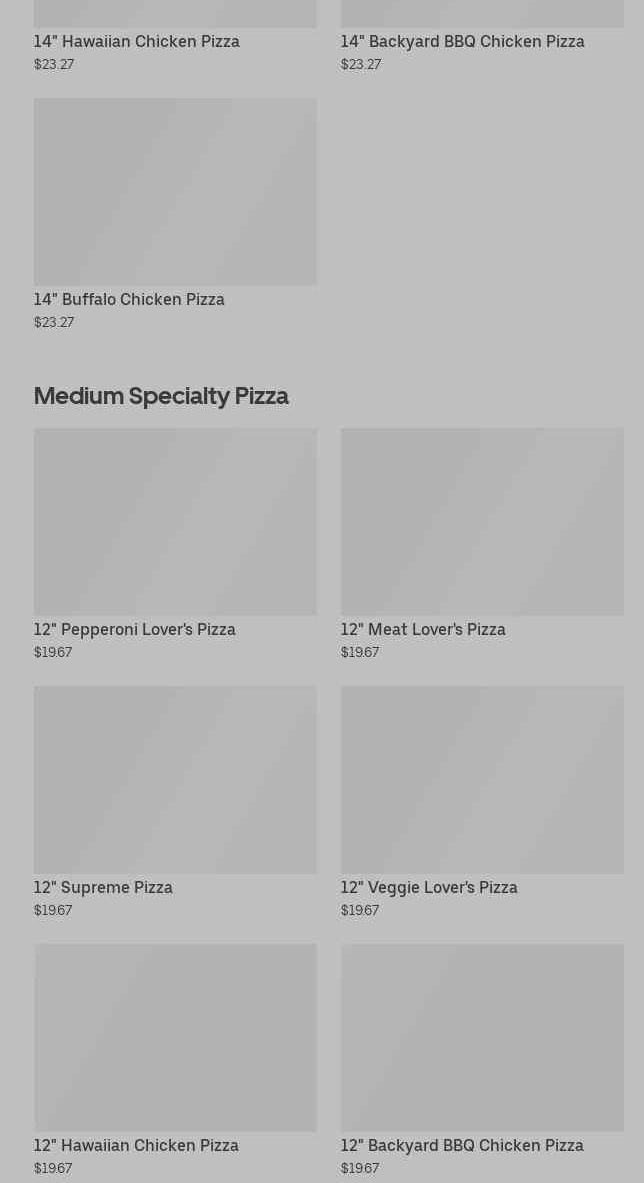Open the 14" Hawaiian Chicken Pizza item

click(137, 41)
